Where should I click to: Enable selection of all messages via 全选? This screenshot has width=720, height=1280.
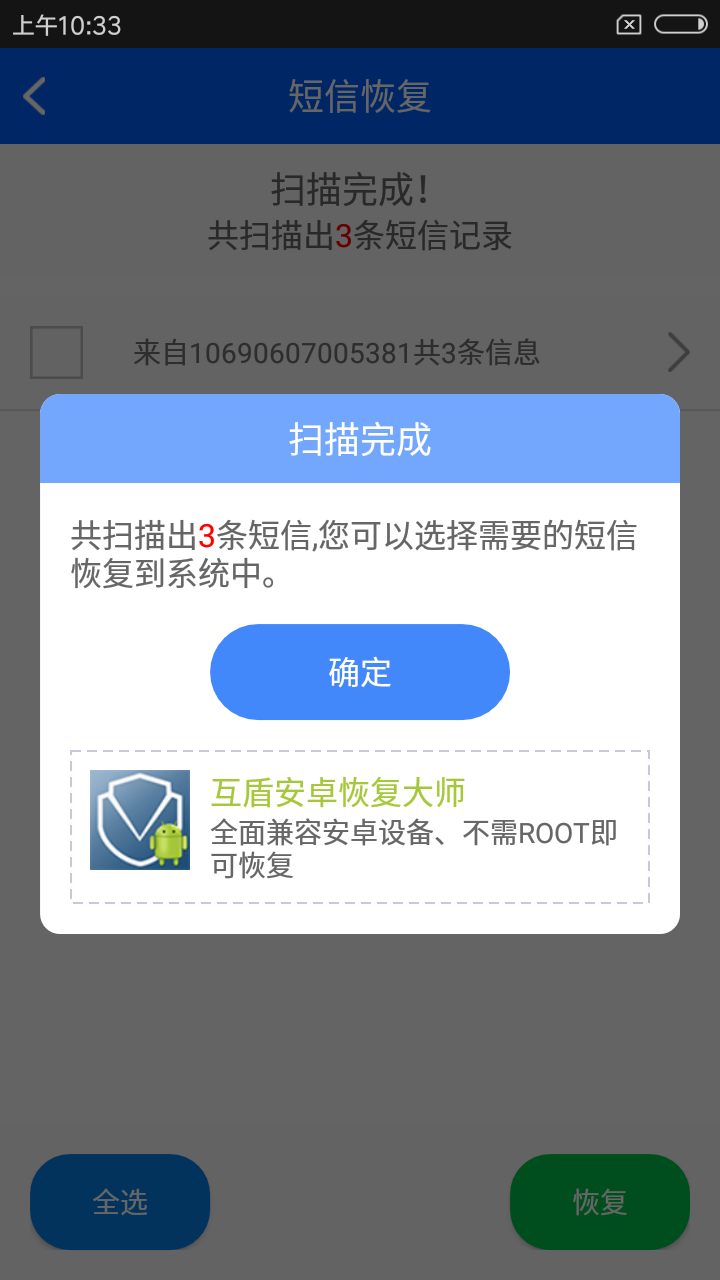tap(119, 1202)
